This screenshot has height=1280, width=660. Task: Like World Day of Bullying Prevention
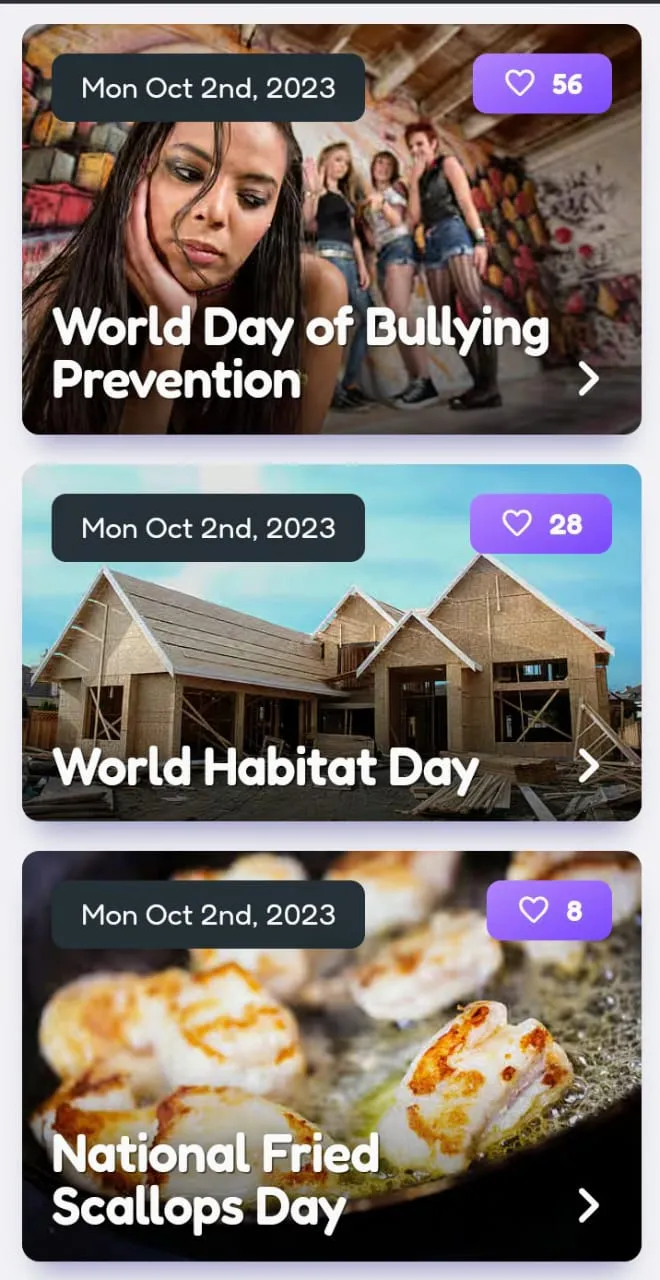(541, 84)
